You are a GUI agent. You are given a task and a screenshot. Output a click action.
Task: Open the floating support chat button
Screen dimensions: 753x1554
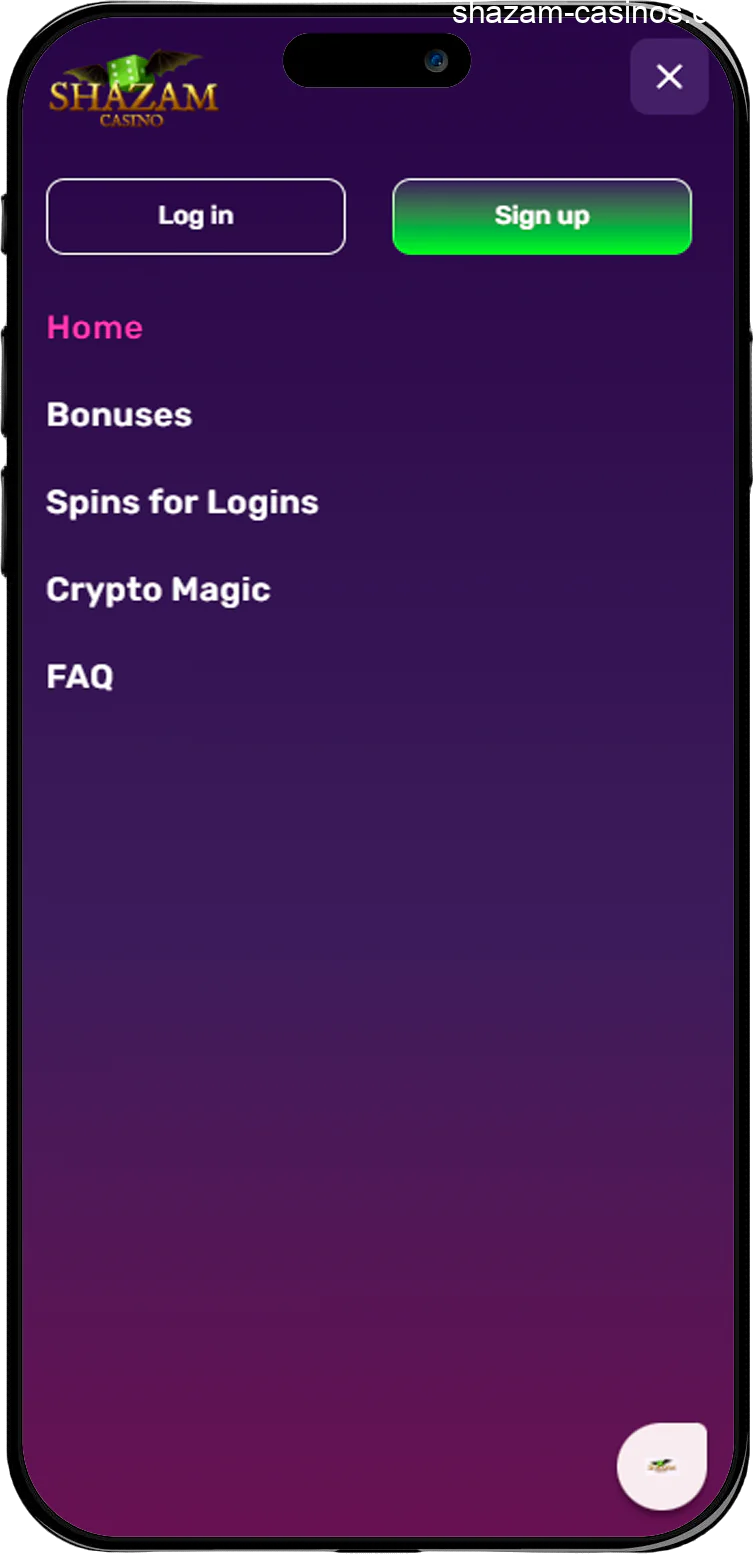pyautogui.click(x=661, y=1465)
